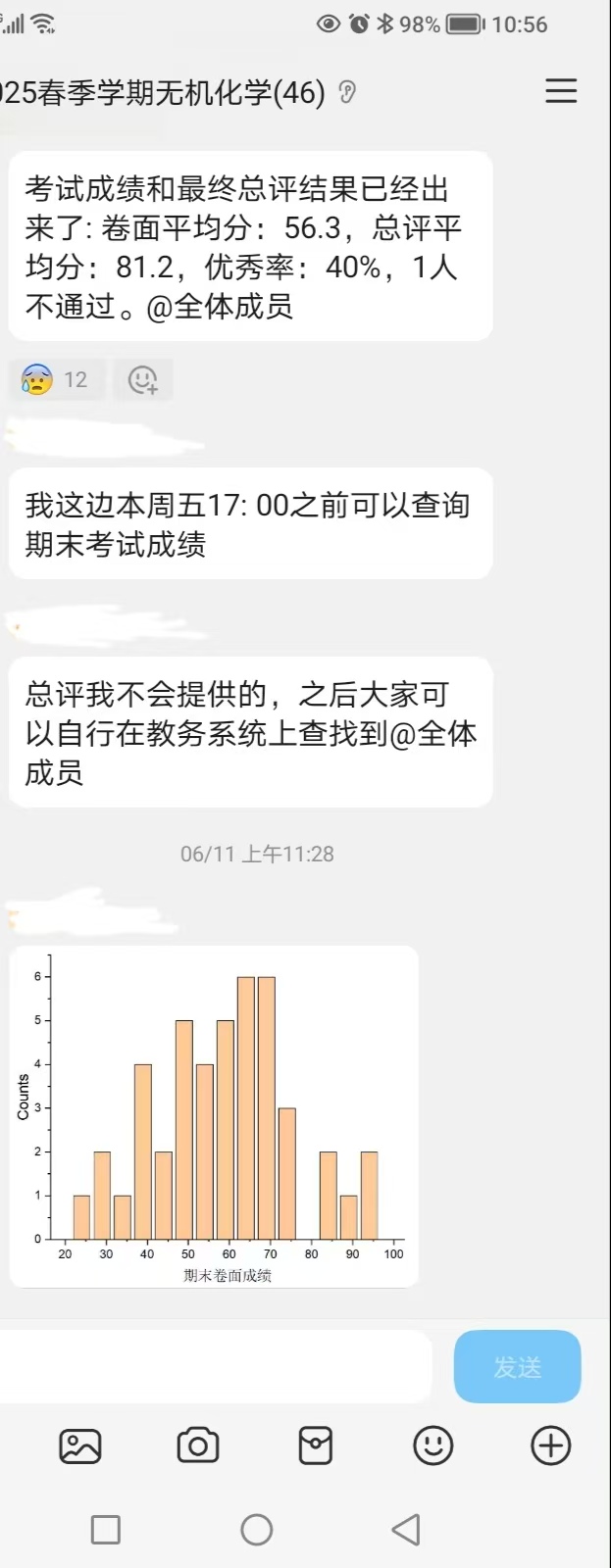The width and height of the screenshot is (611, 1568).
Task: Focus the message input field
Action: pyautogui.click(x=216, y=1366)
